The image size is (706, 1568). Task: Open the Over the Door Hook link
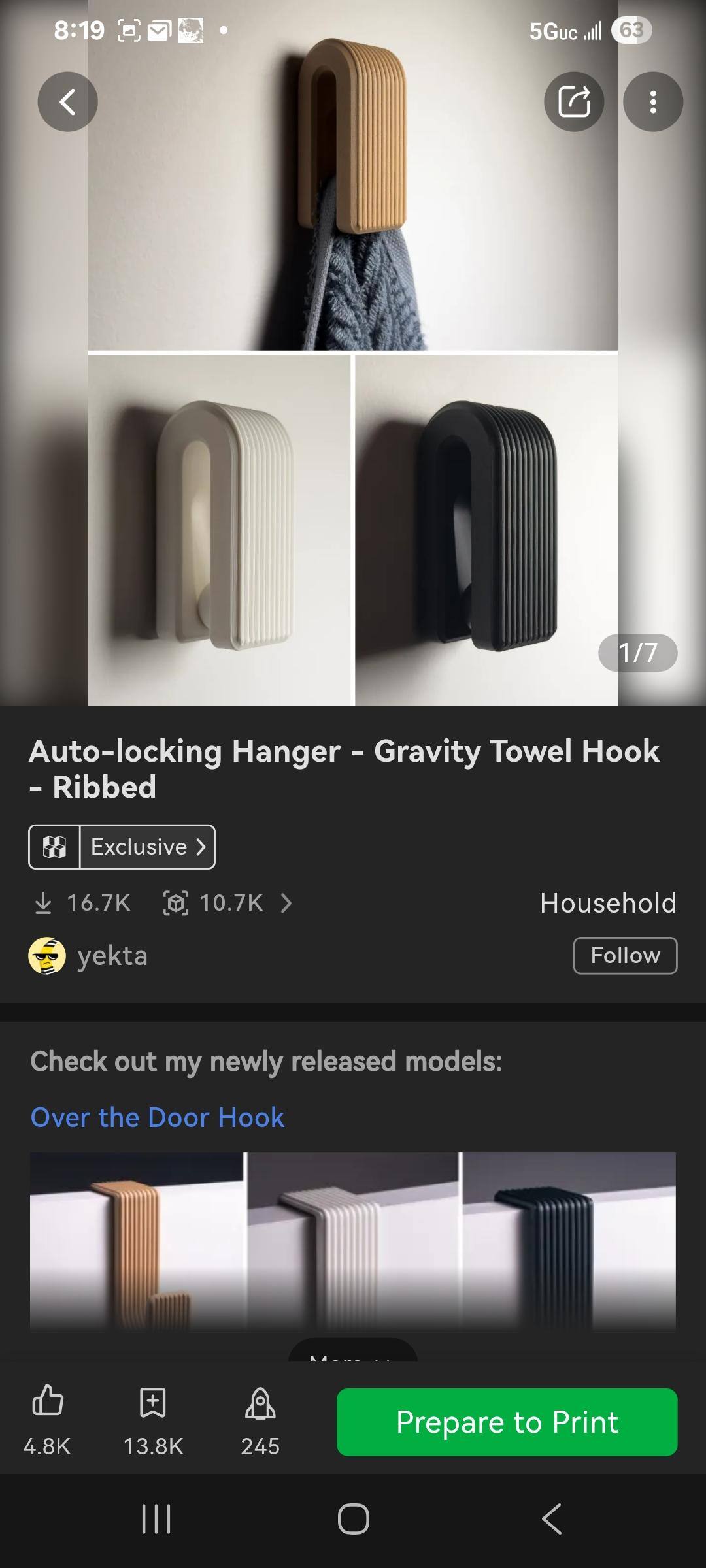click(158, 1118)
